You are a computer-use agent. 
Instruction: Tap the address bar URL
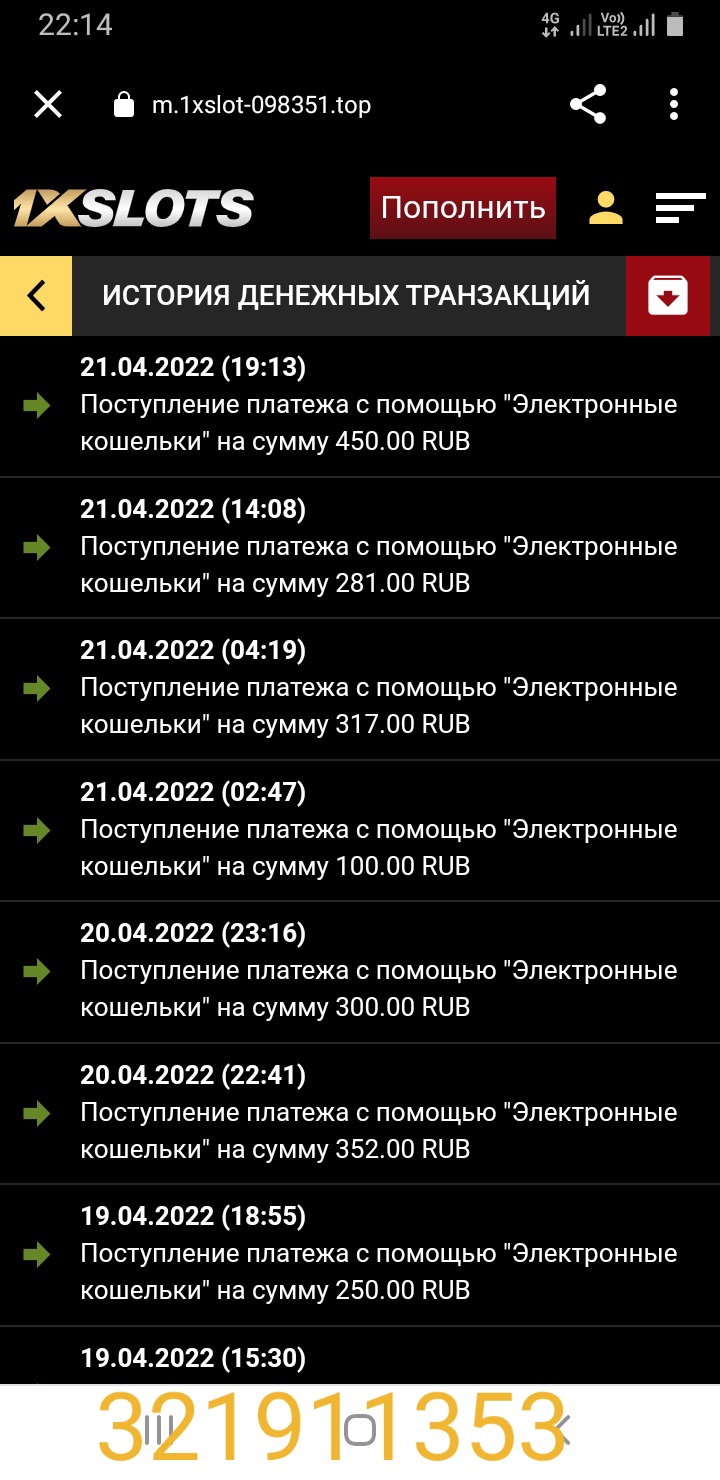coord(261,104)
